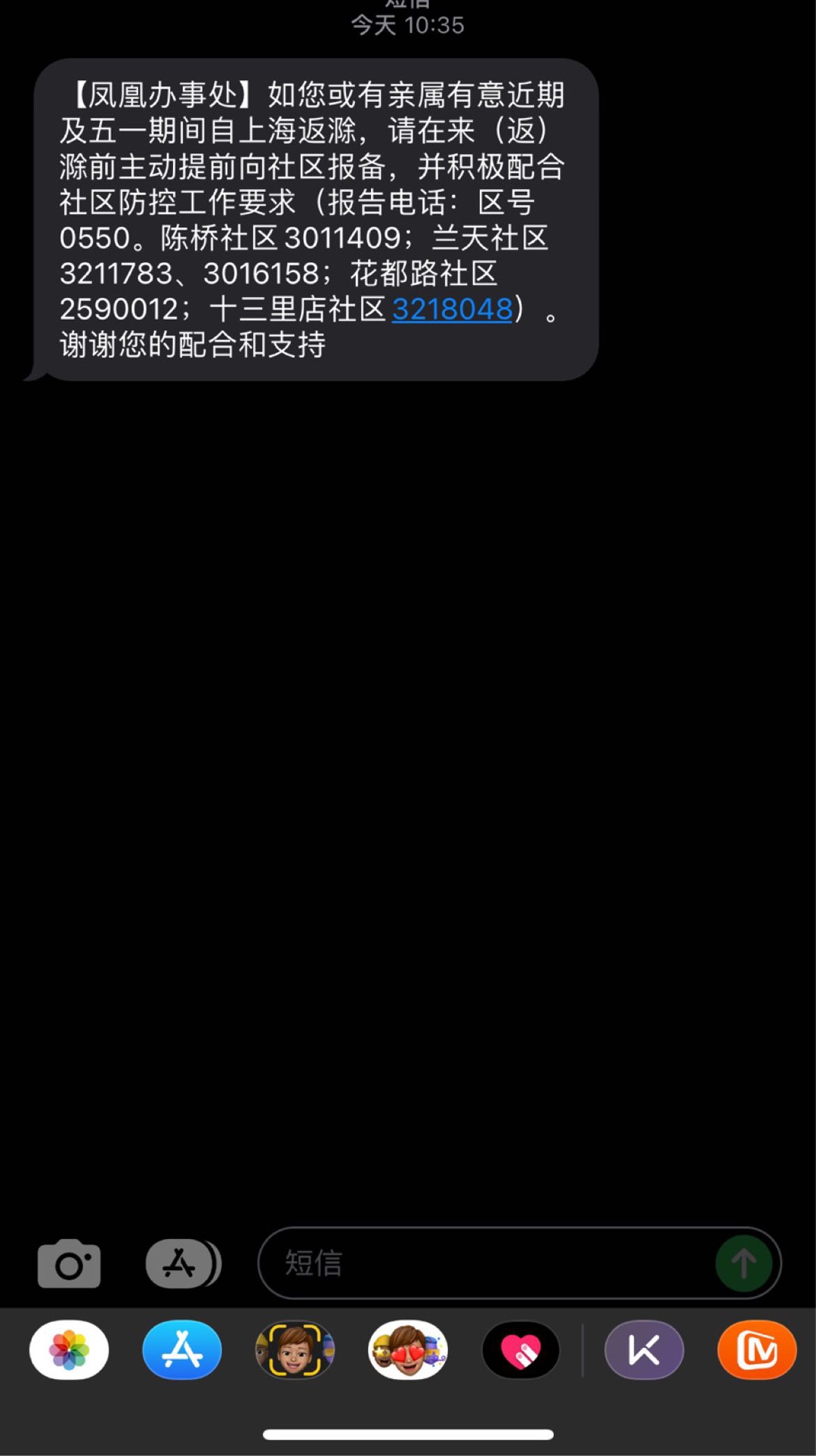Call the linked number 3218048
Image resolution: width=816 pixels, height=1456 pixels.
(452, 309)
